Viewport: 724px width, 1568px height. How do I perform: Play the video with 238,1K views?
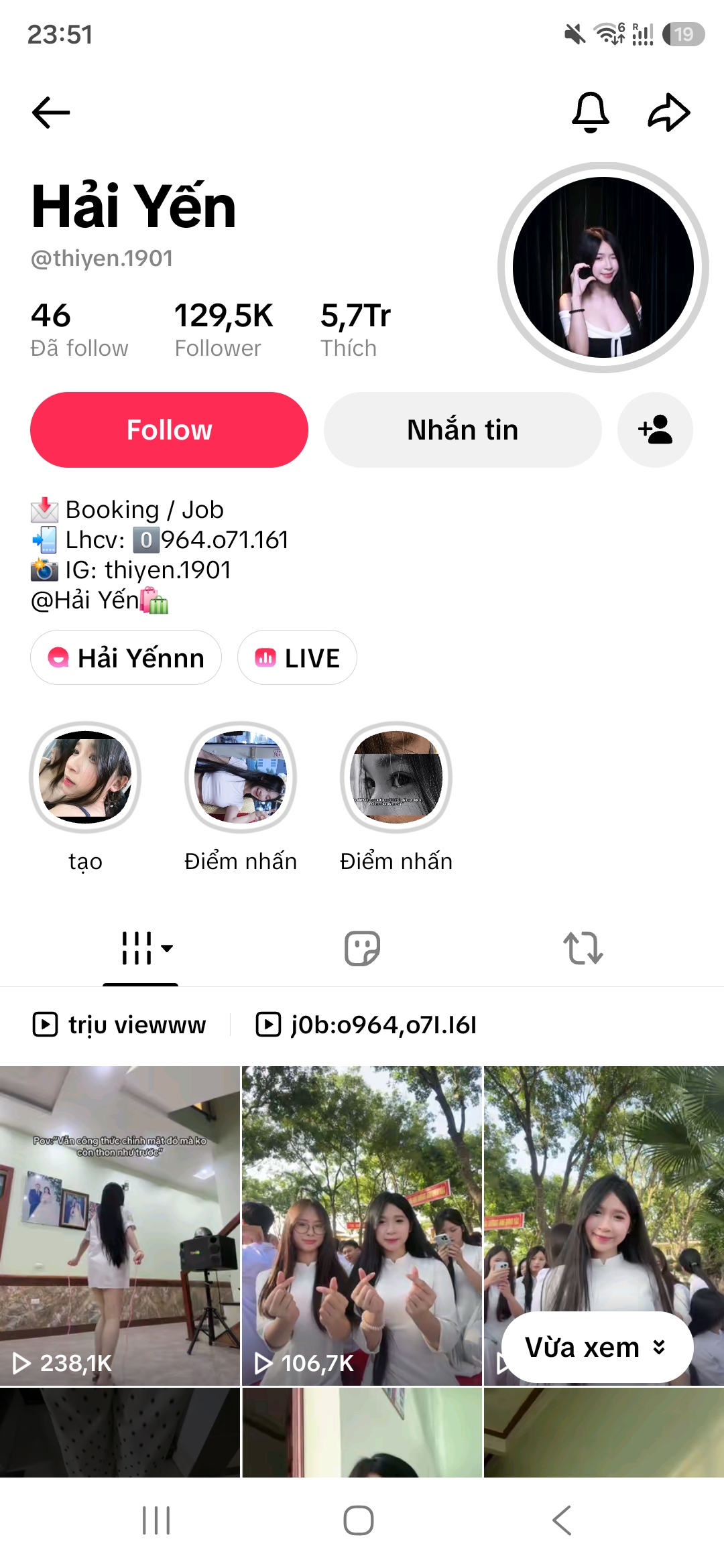120,1226
